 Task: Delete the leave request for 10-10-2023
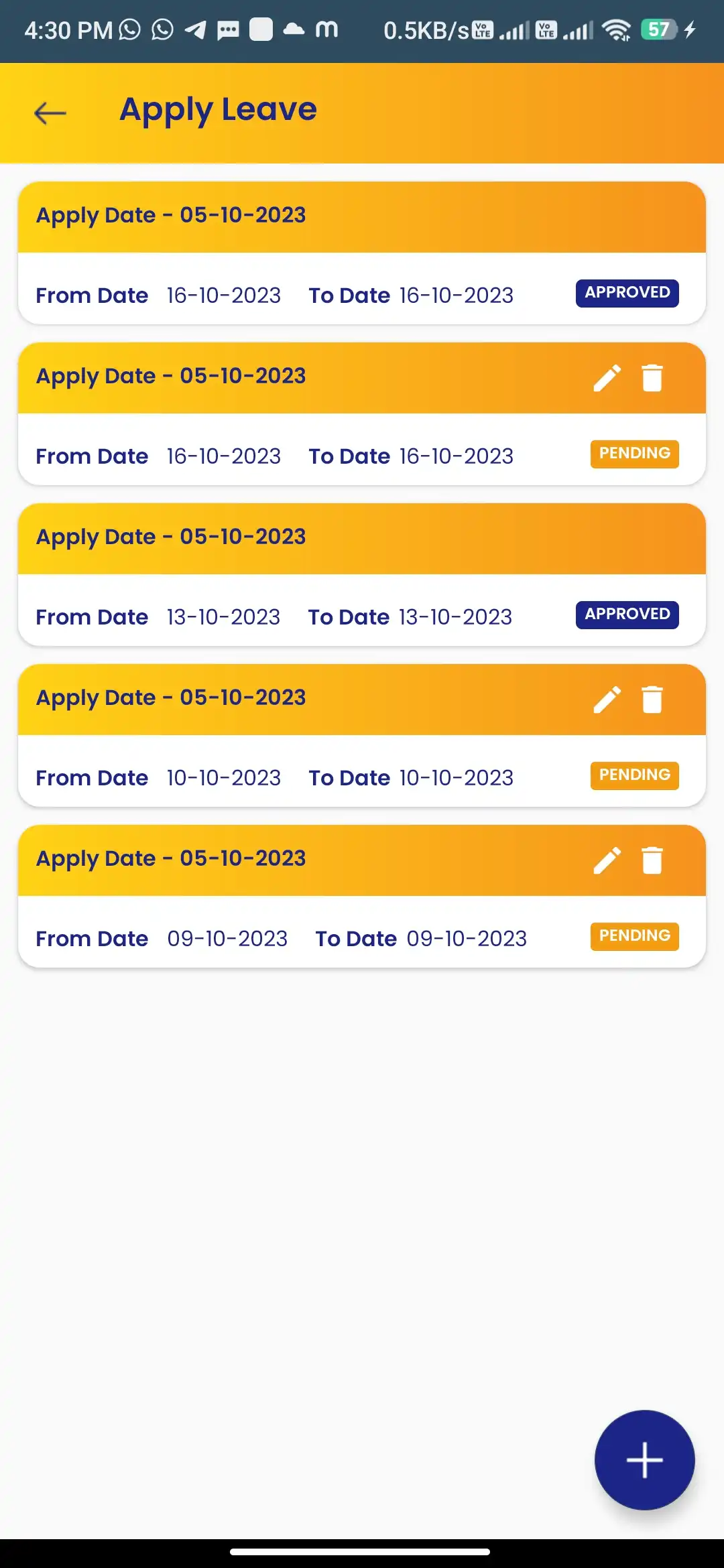coord(652,699)
